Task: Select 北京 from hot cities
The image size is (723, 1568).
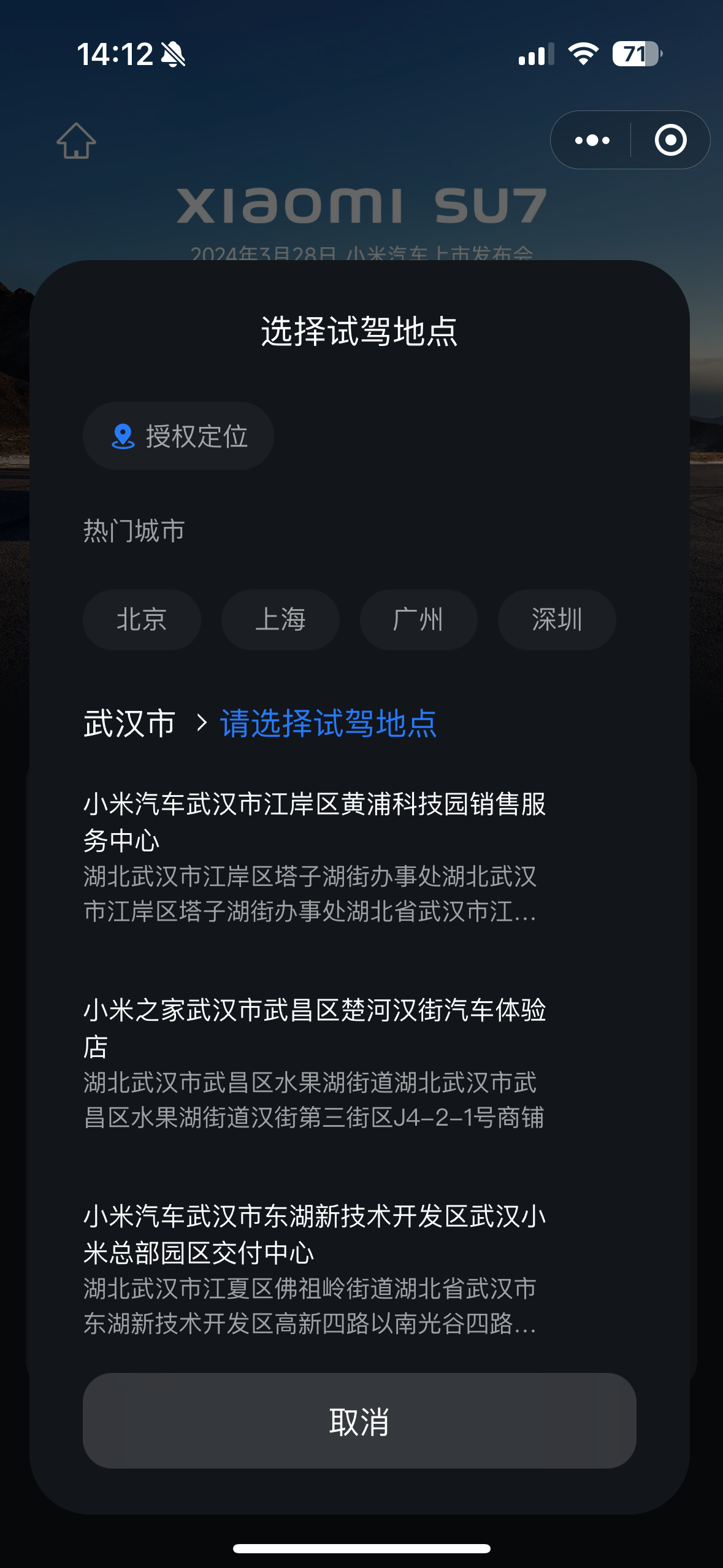Action: click(x=142, y=620)
